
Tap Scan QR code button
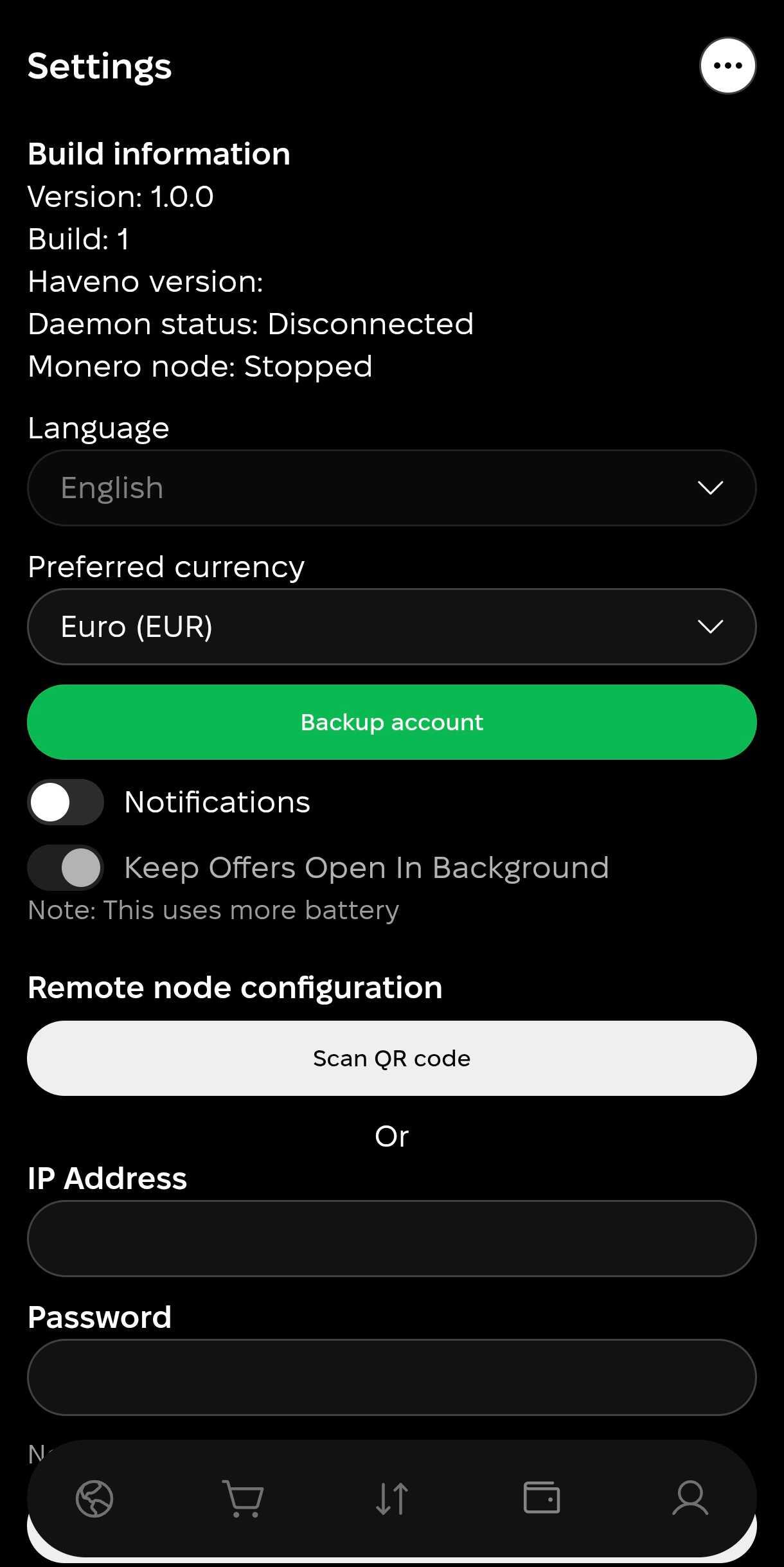tap(391, 1059)
